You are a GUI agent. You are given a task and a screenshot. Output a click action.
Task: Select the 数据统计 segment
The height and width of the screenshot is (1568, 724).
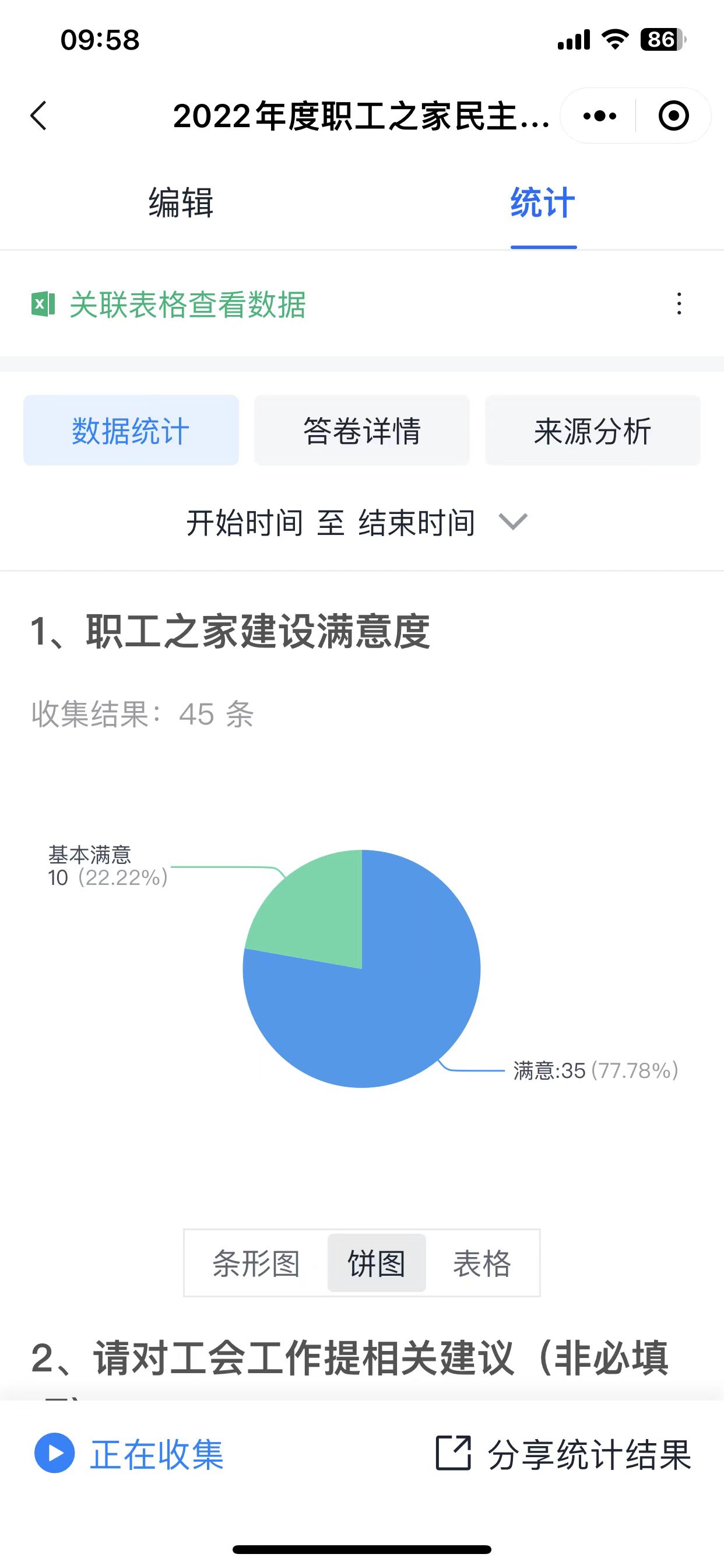[x=131, y=430]
